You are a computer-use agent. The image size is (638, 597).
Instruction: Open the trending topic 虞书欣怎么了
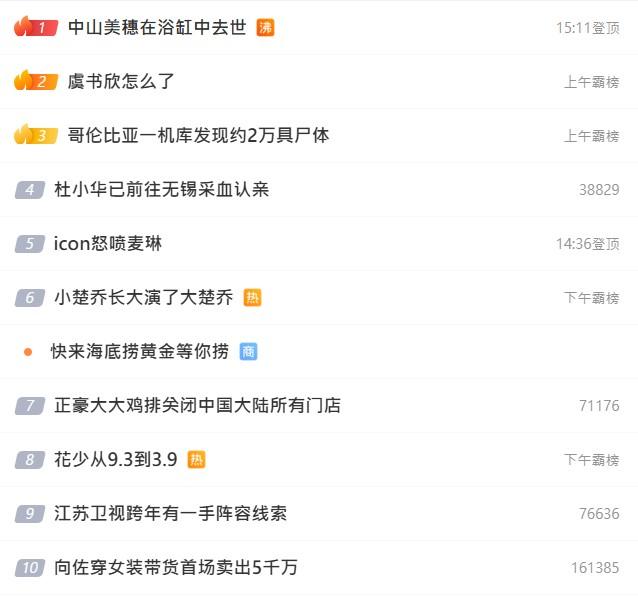(x=121, y=81)
